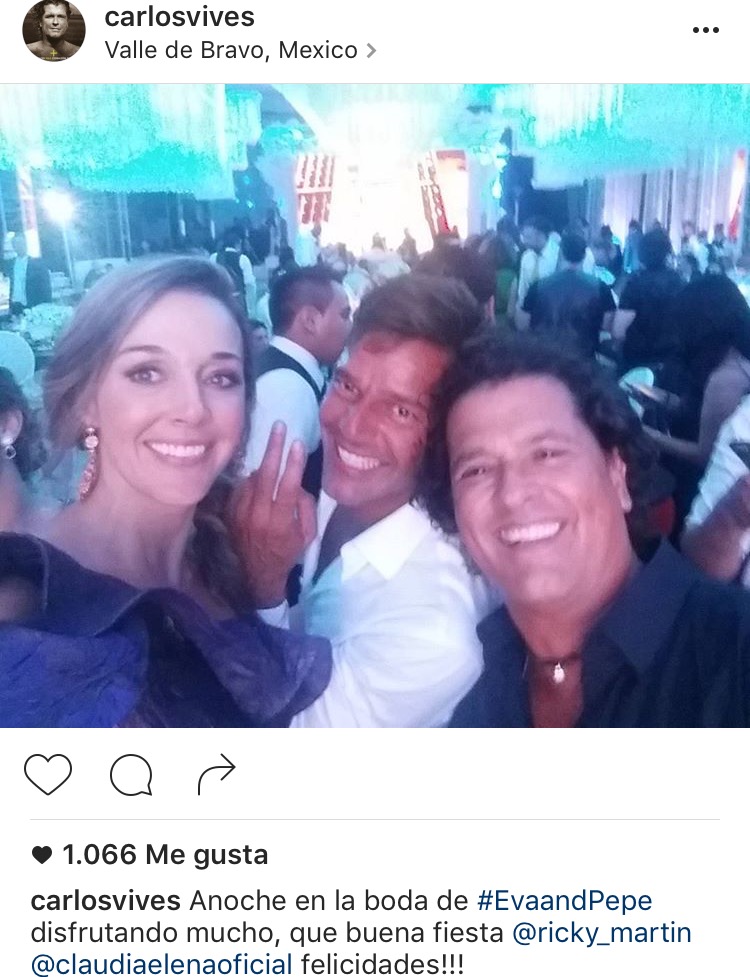This screenshot has height=977, width=750.
Task: Open the carlosvives username in header
Action: pyautogui.click(x=179, y=17)
